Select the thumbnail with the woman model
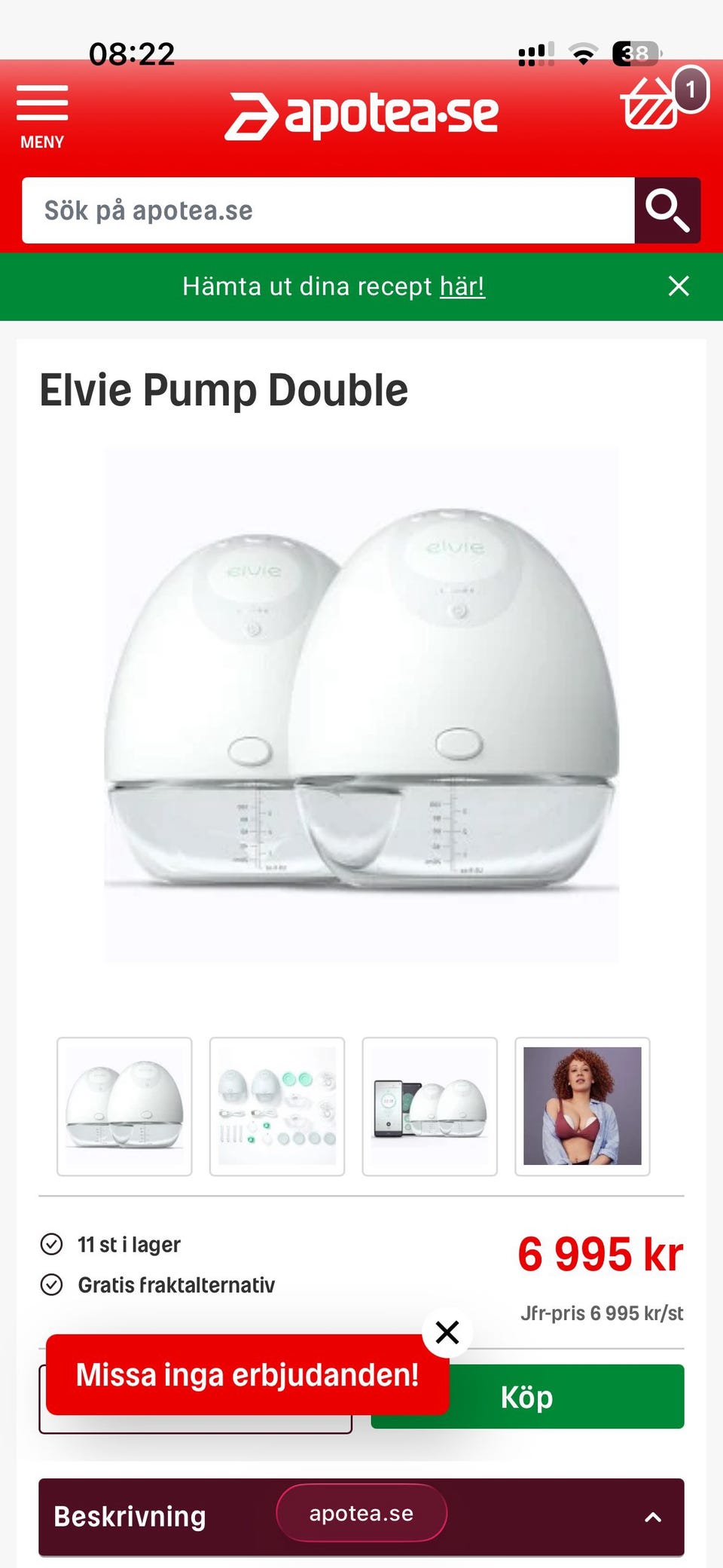Screen dimensions: 723x1568 pyautogui.click(x=582, y=1106)
